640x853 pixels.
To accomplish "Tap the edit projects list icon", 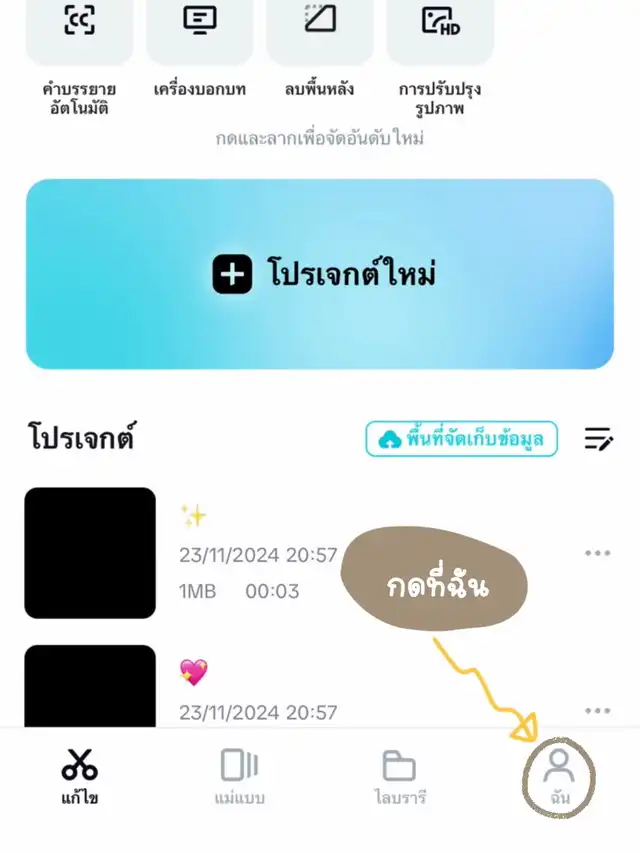I will click(x=598, y=439).
